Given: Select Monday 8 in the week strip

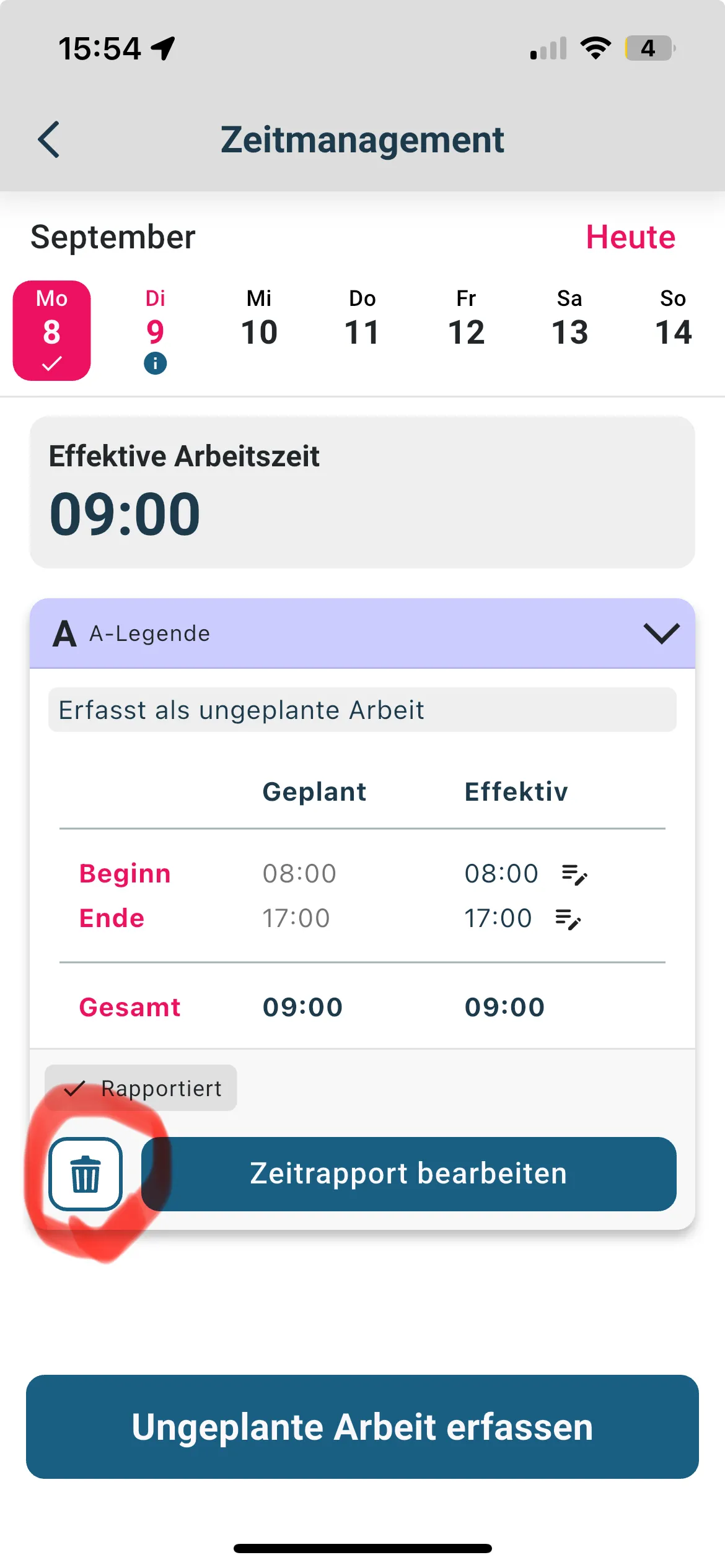Looking at the screenshot, I should coord(52,330).
